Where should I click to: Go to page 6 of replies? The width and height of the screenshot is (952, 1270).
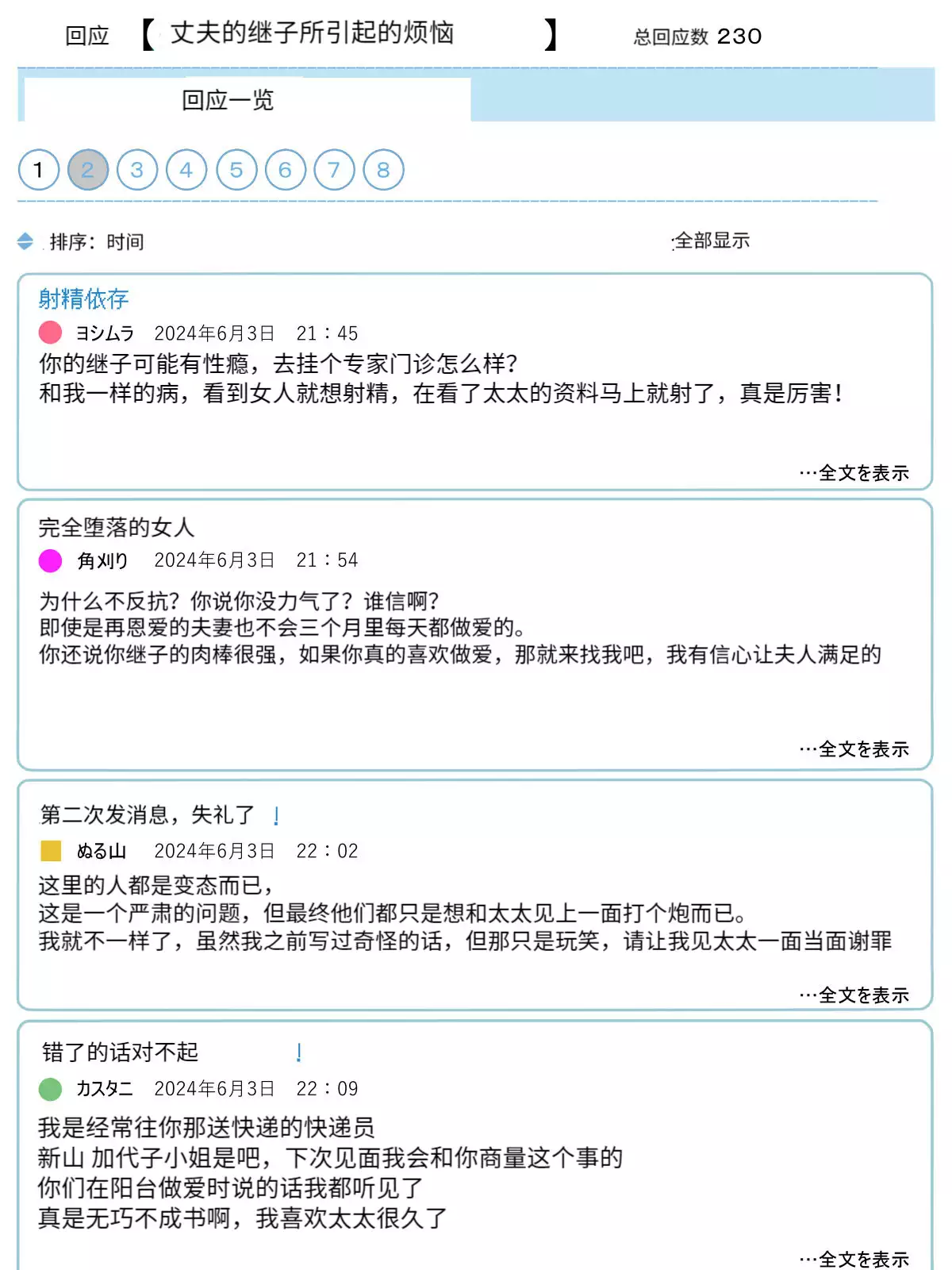click(x=286, y=170)
